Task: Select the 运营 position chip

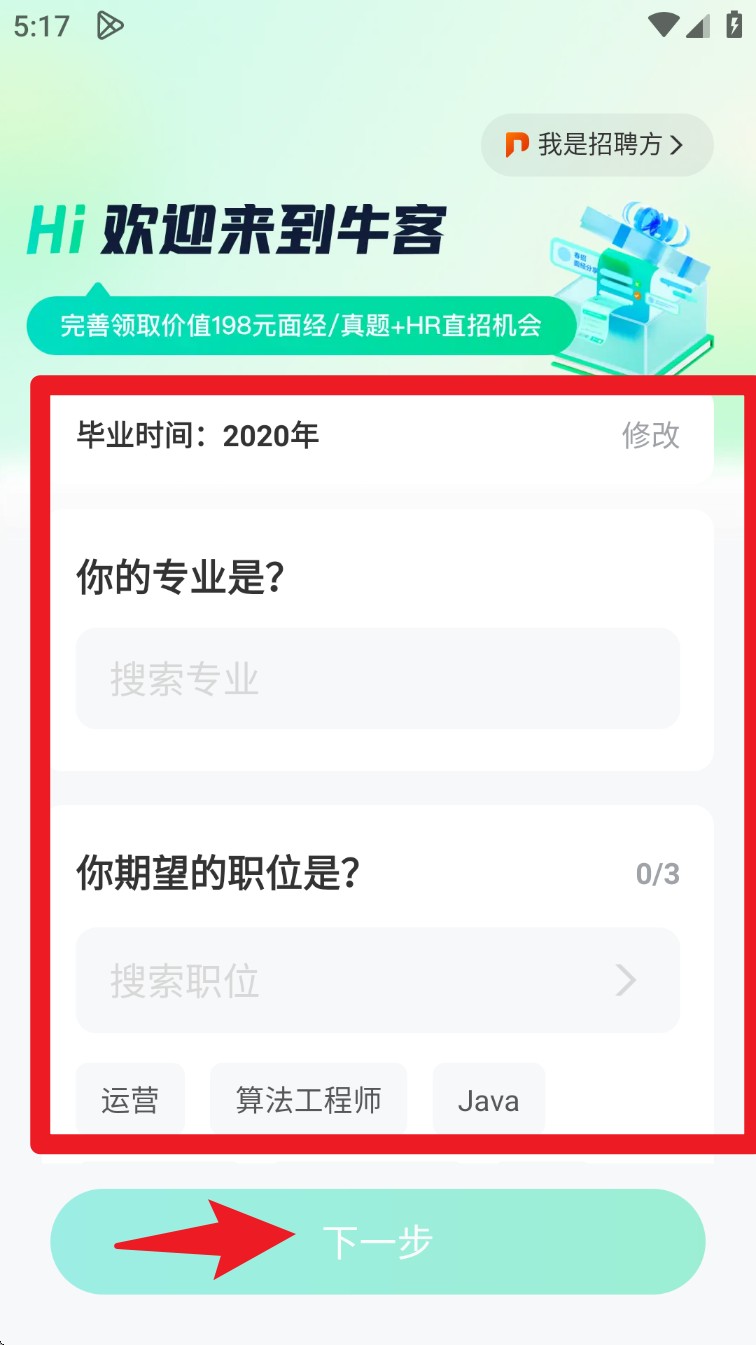Action: point(130,1101)
